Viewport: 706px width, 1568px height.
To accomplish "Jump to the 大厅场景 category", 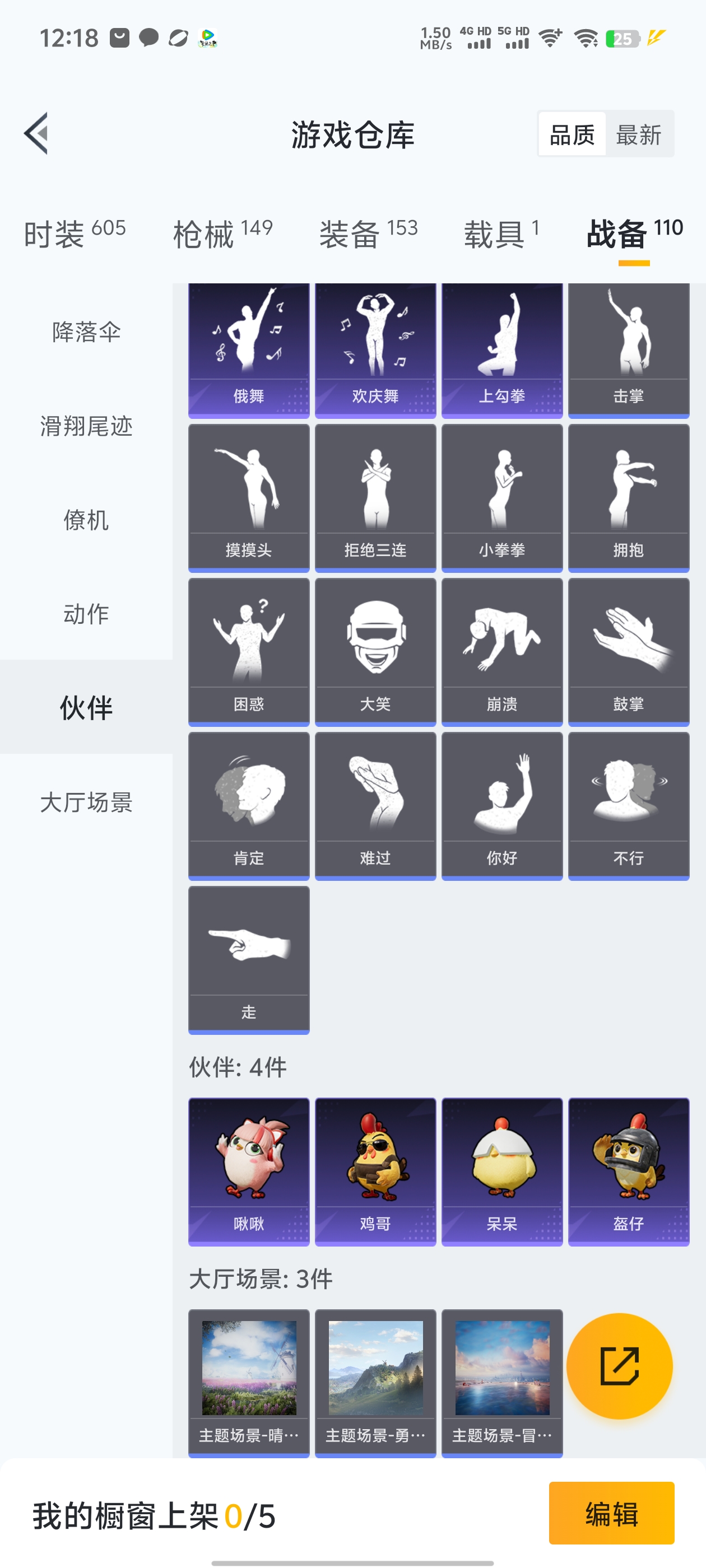I will tap(86, 802).
